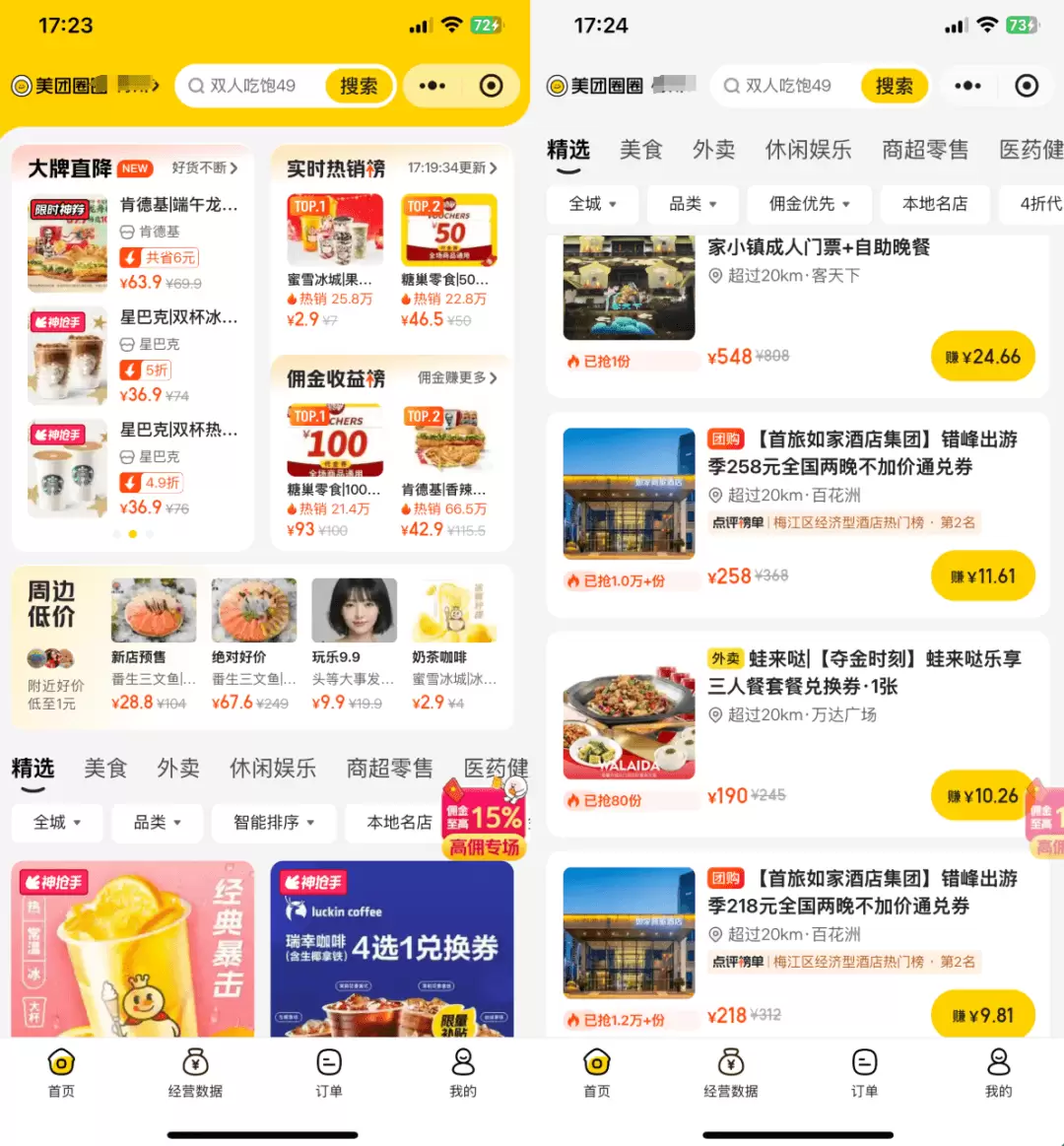Tap the 赚¥11.61 button on the 258元 hotel voucher
This screenshot has width=1064, height=1146.
pos(982,576)
